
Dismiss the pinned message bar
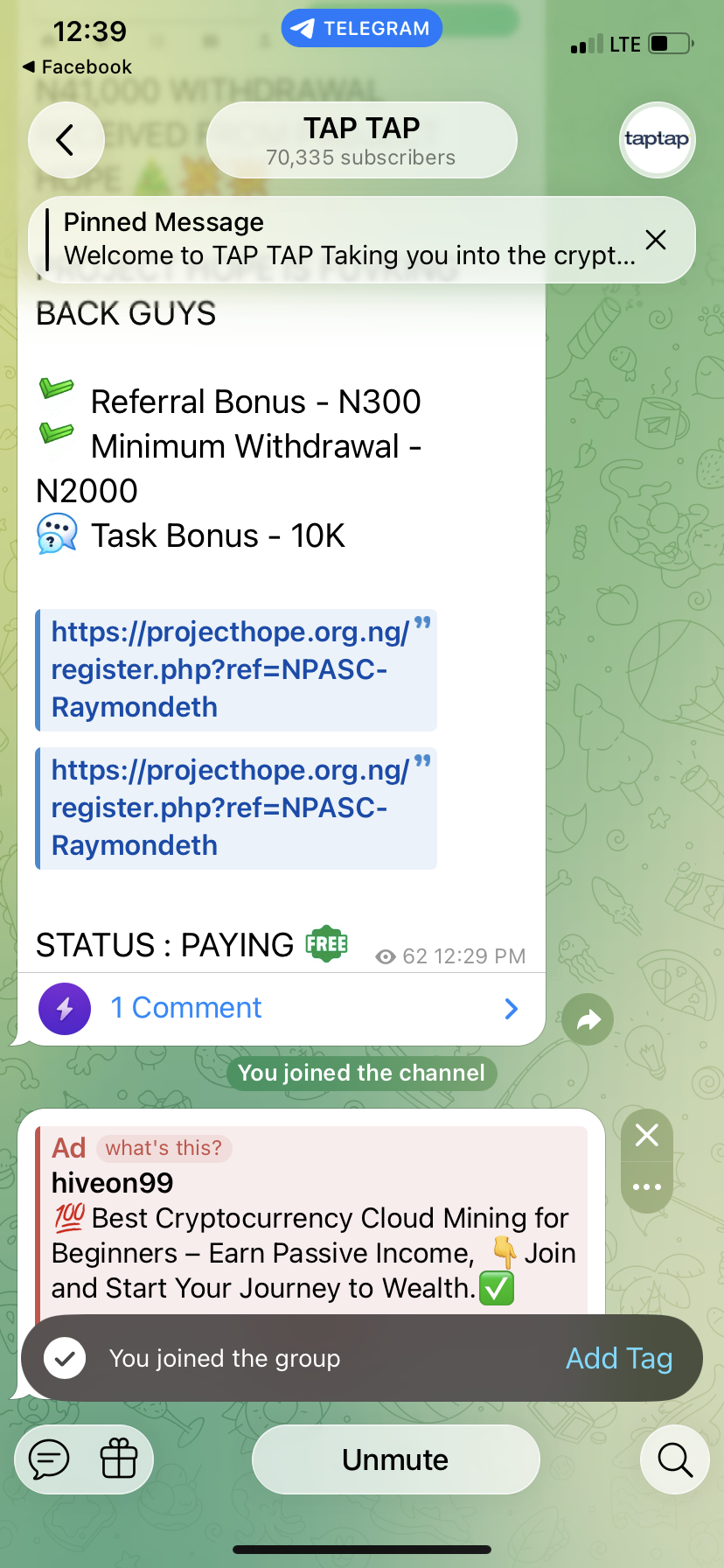pyautogui.click(x=656, y=239)
